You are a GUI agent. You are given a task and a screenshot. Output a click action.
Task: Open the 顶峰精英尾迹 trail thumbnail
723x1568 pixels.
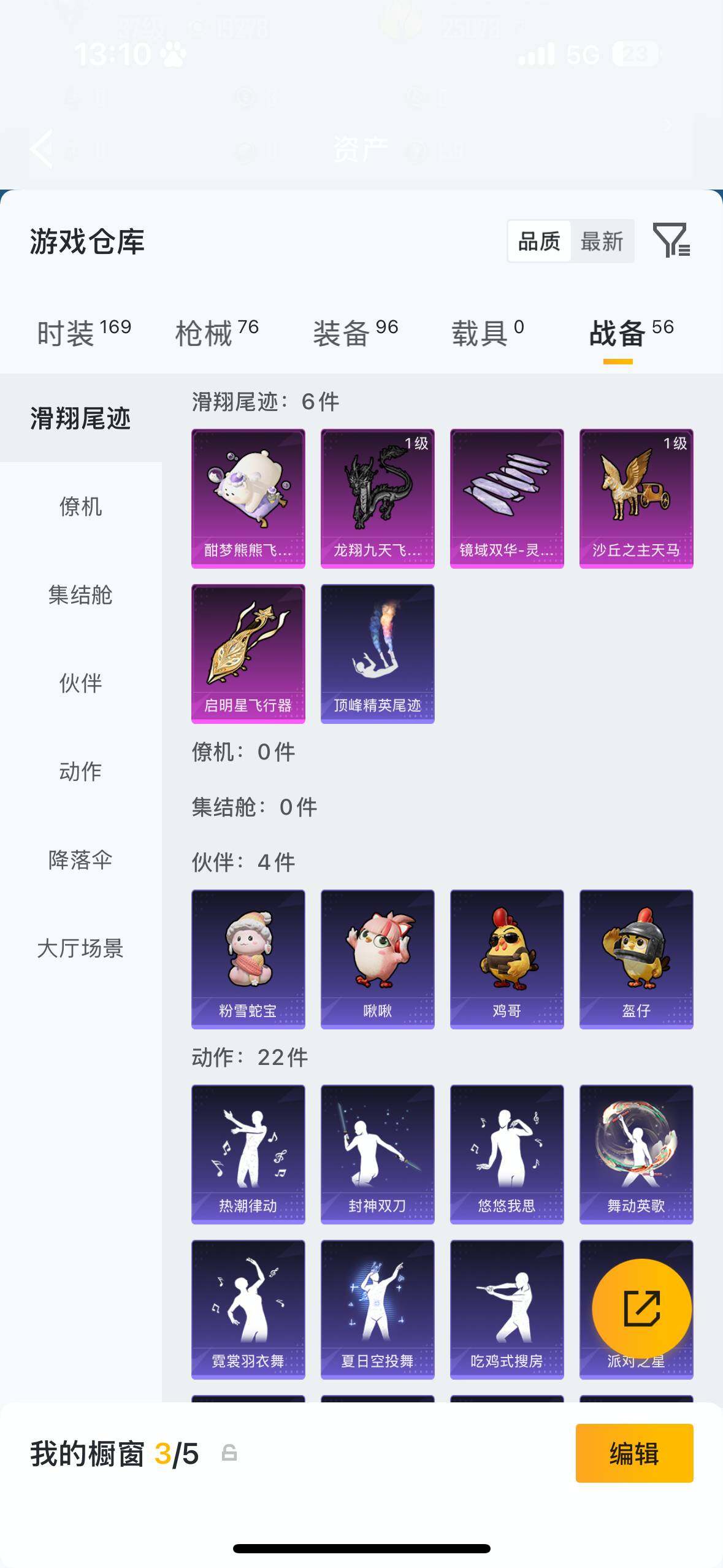[377, 653]
